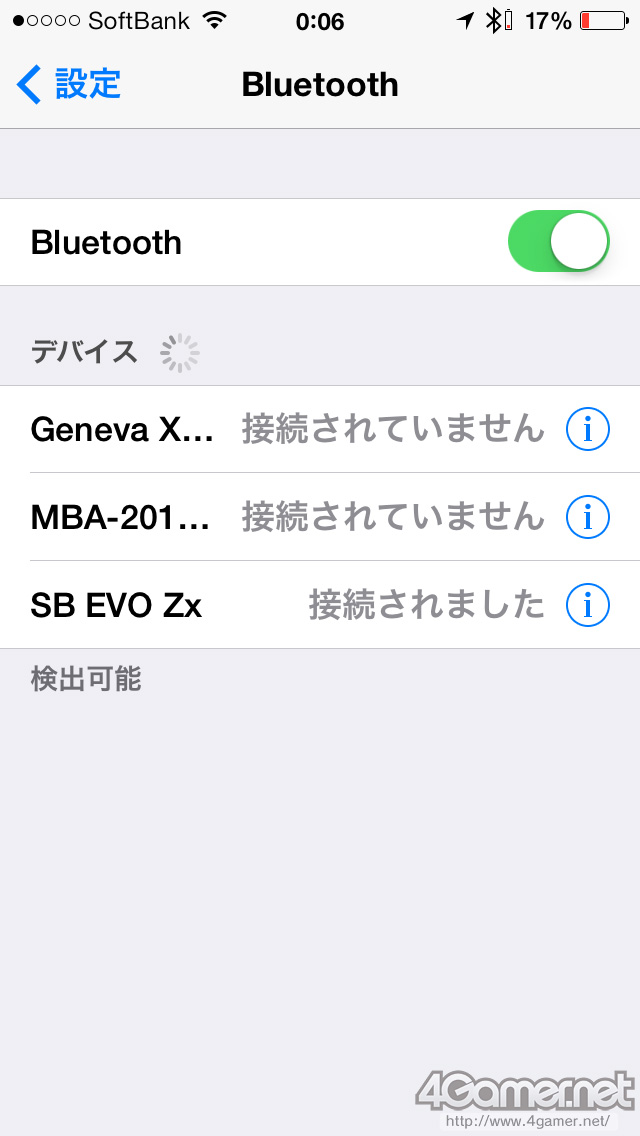This screenshot has height=1136, width=640.
Task: Show info for MBA-201 device
Action: point(587,517)
